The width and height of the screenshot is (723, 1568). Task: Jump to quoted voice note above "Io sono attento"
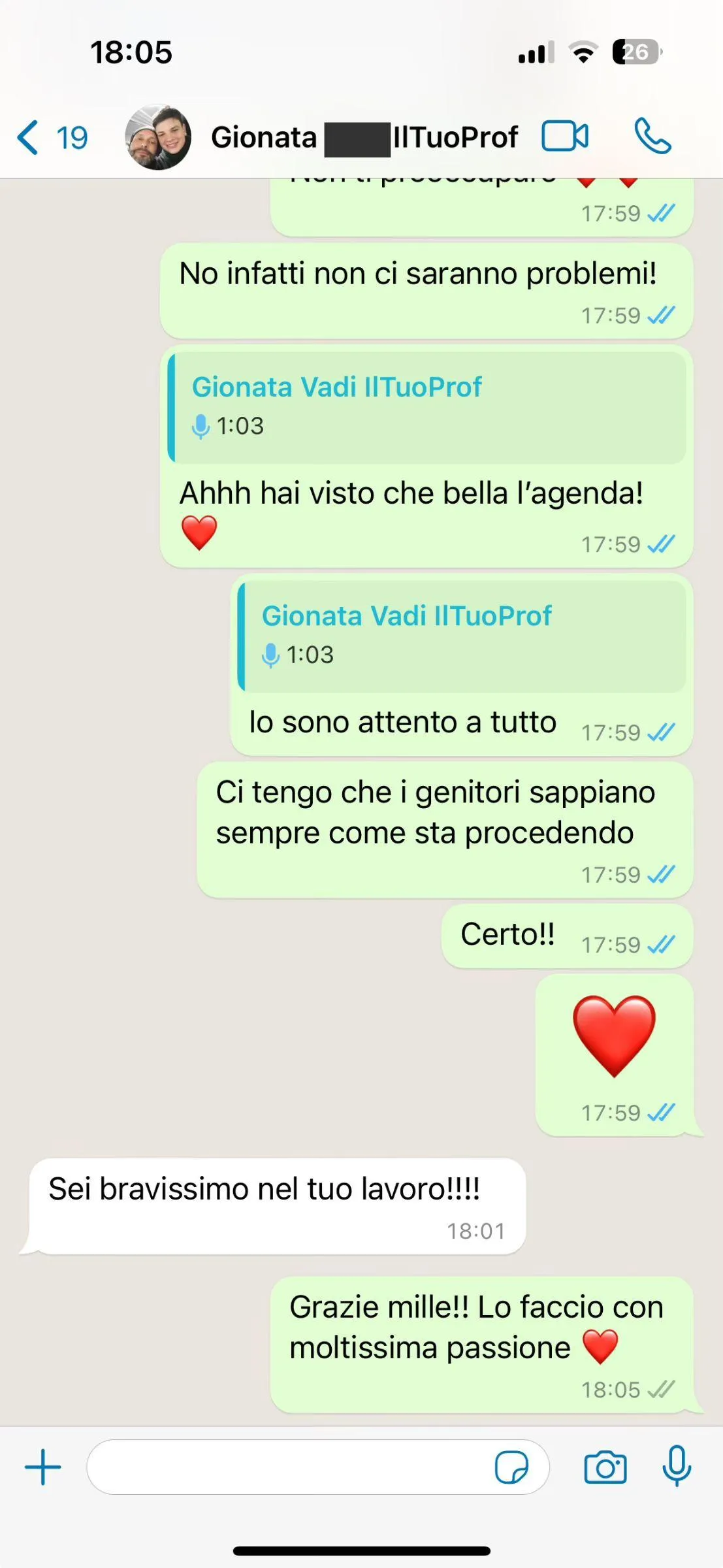(462, 636)
